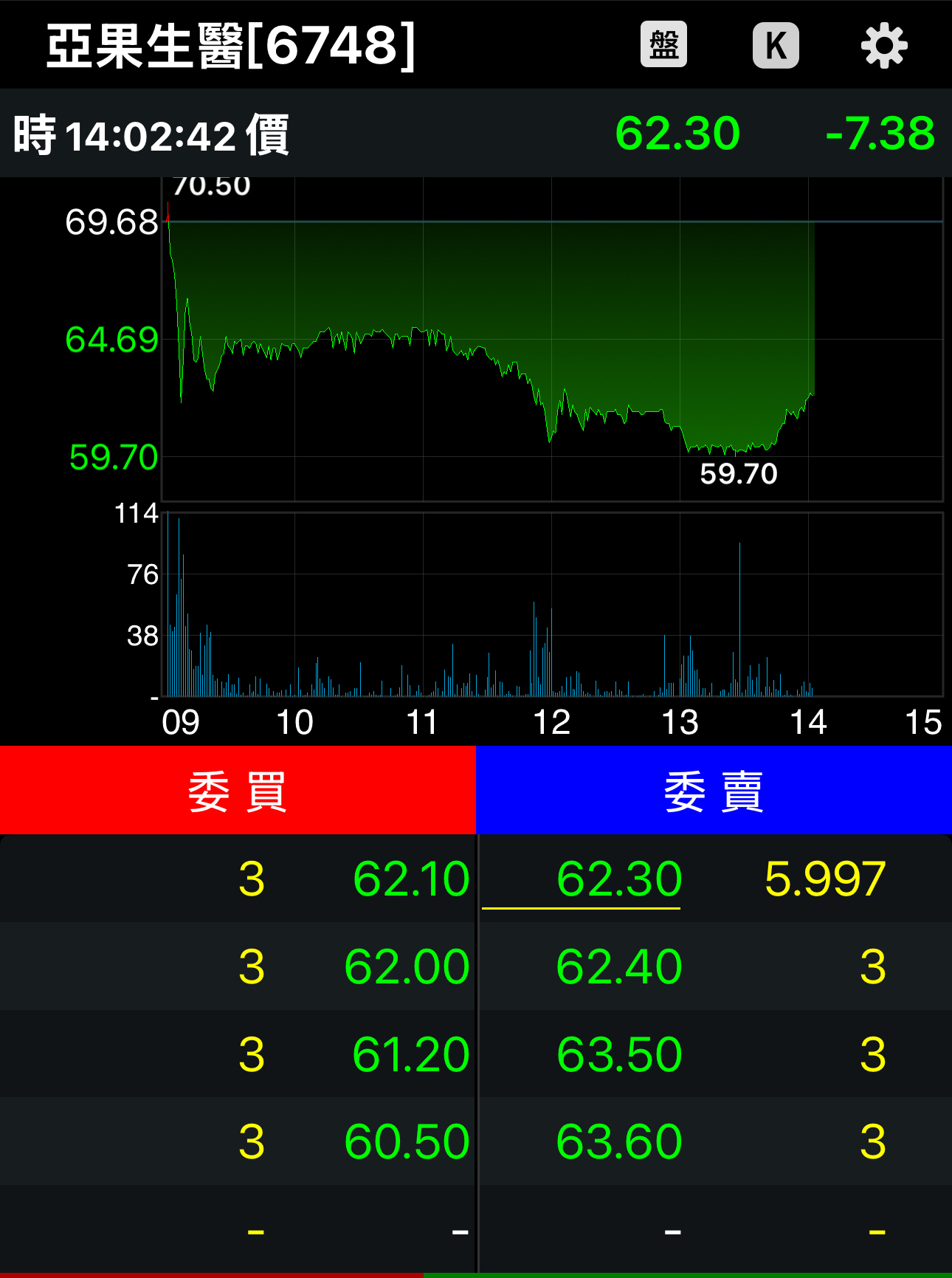Viewport: 952px width, 1278px height.
Task: Switch to the K-line chart
Action: click(775, 45)
